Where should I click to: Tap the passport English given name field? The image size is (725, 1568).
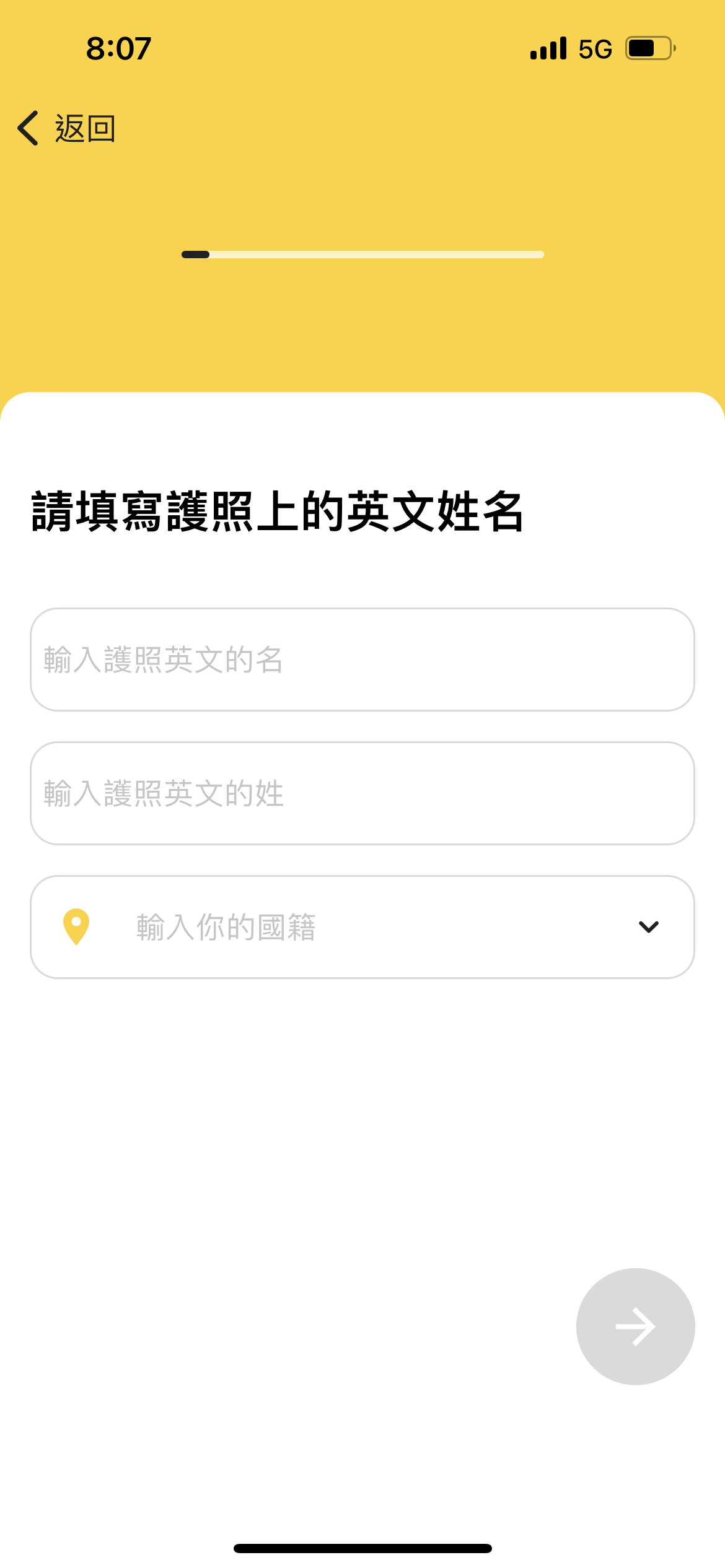(x=362, y=660)
